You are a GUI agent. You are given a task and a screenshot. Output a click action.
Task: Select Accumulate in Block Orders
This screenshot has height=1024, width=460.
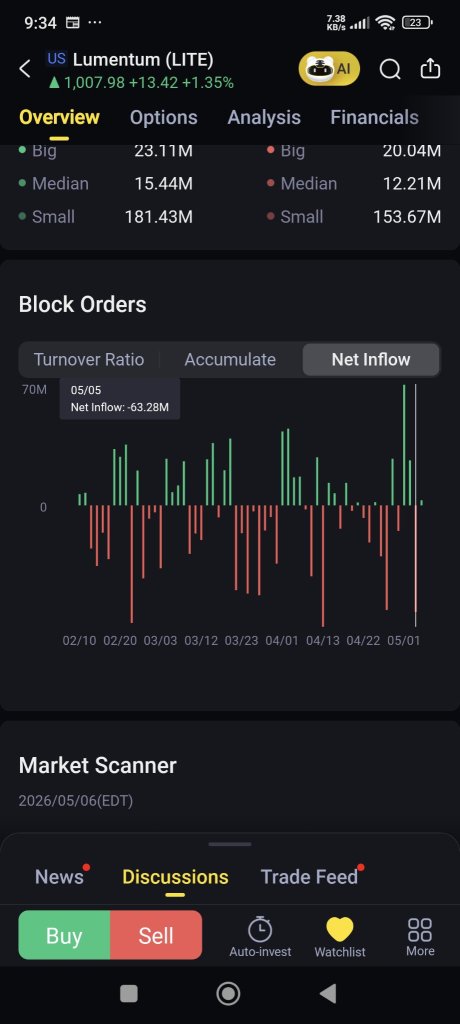230,360
